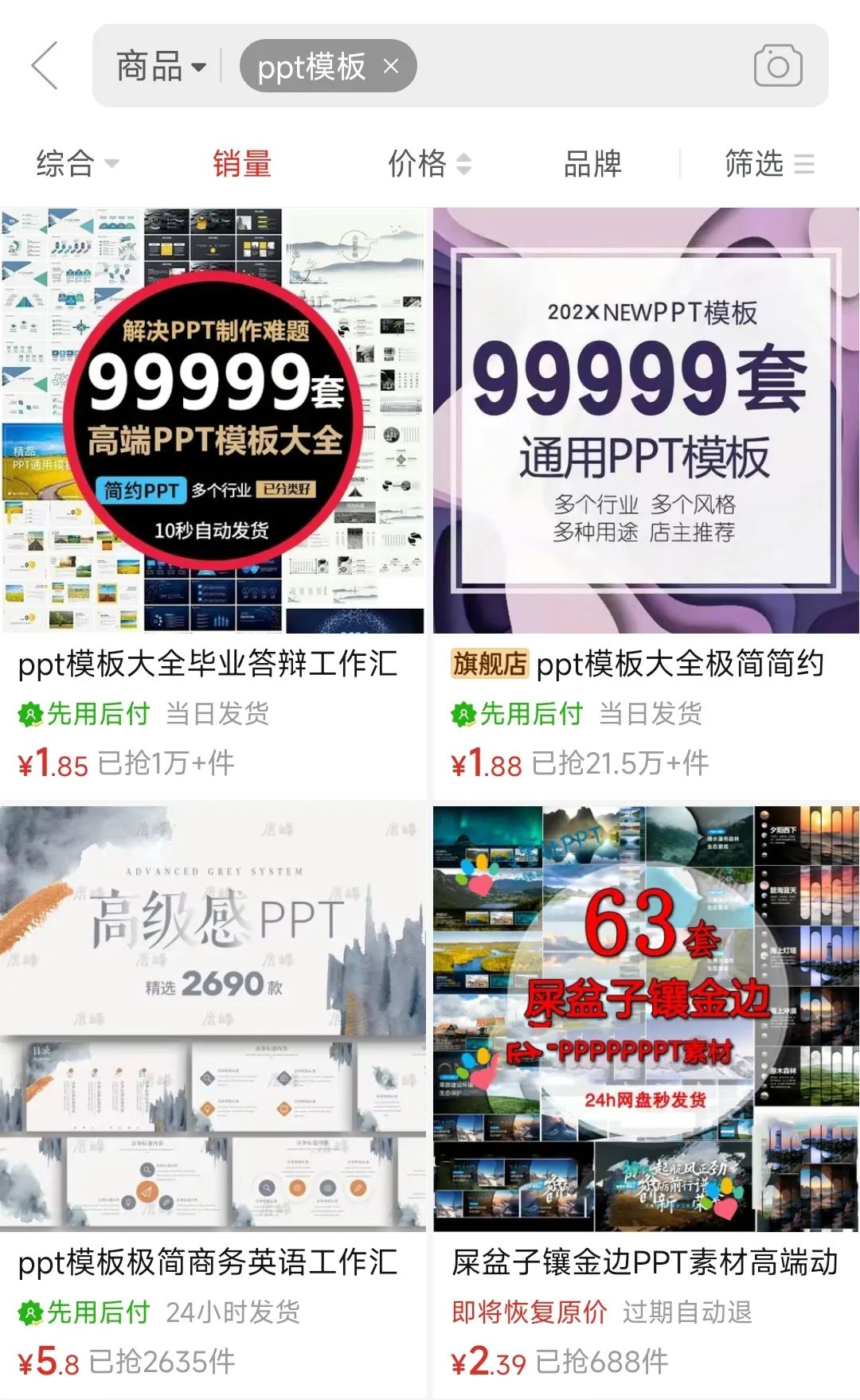Open ppt模板大全毕业答辩 product priced ¥1.85
The image size is (860, 1400).
pos(213,503)
